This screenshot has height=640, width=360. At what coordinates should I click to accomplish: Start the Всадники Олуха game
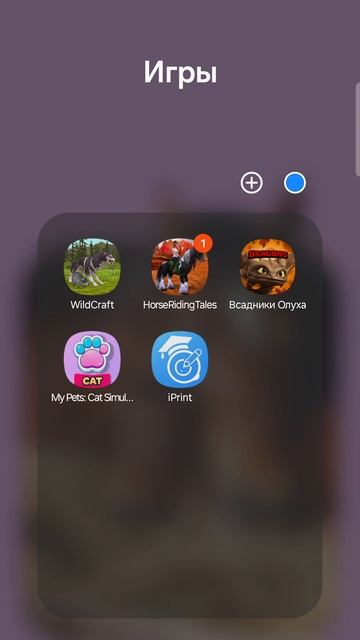coord(267,267)
